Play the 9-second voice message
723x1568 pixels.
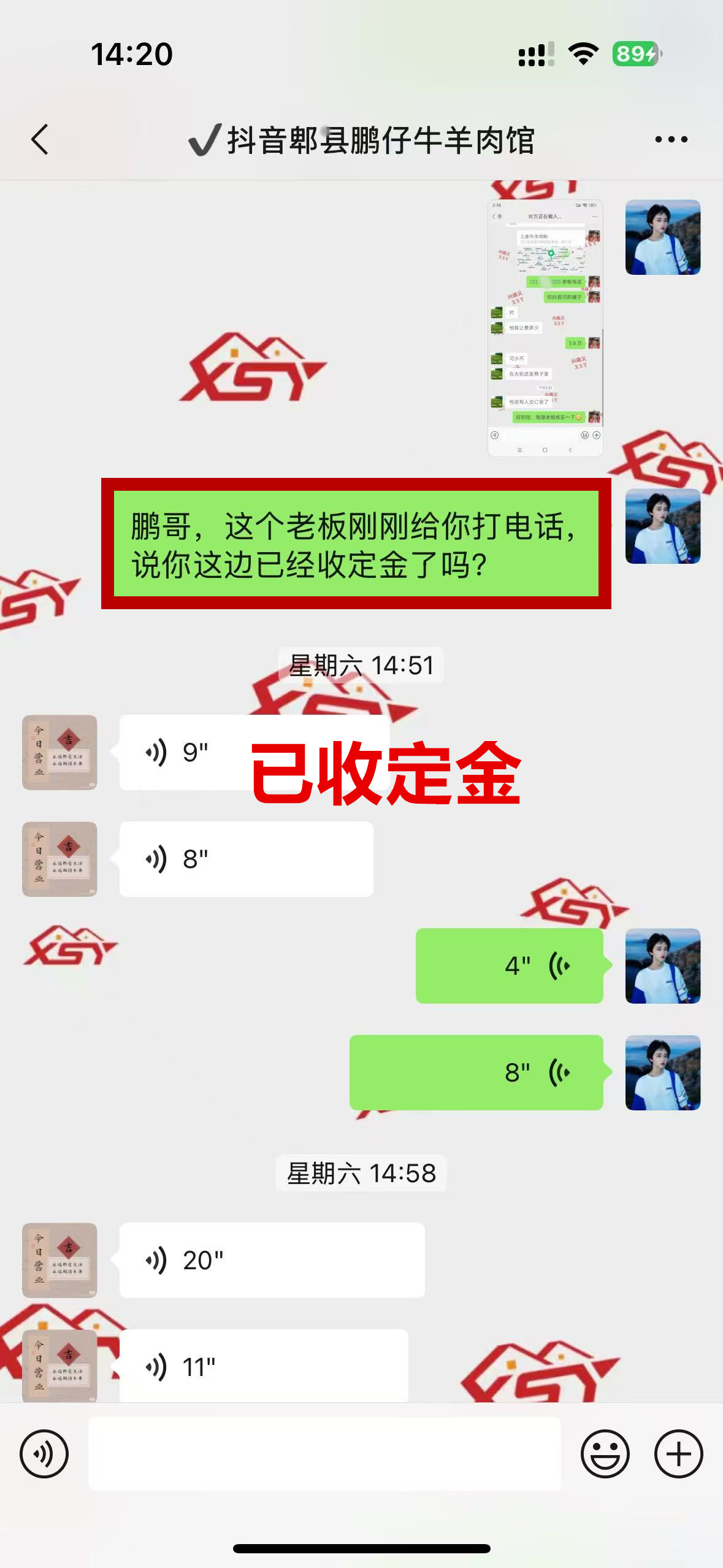(184, 752)
